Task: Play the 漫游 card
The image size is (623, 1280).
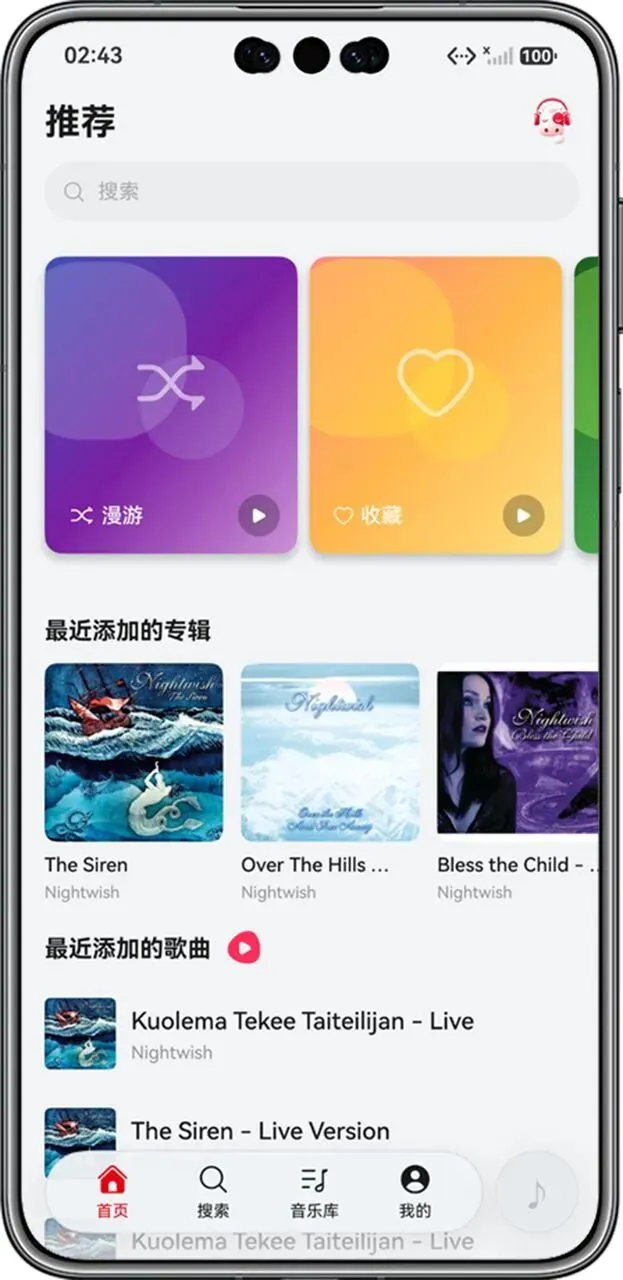Action: click(259, 516)
